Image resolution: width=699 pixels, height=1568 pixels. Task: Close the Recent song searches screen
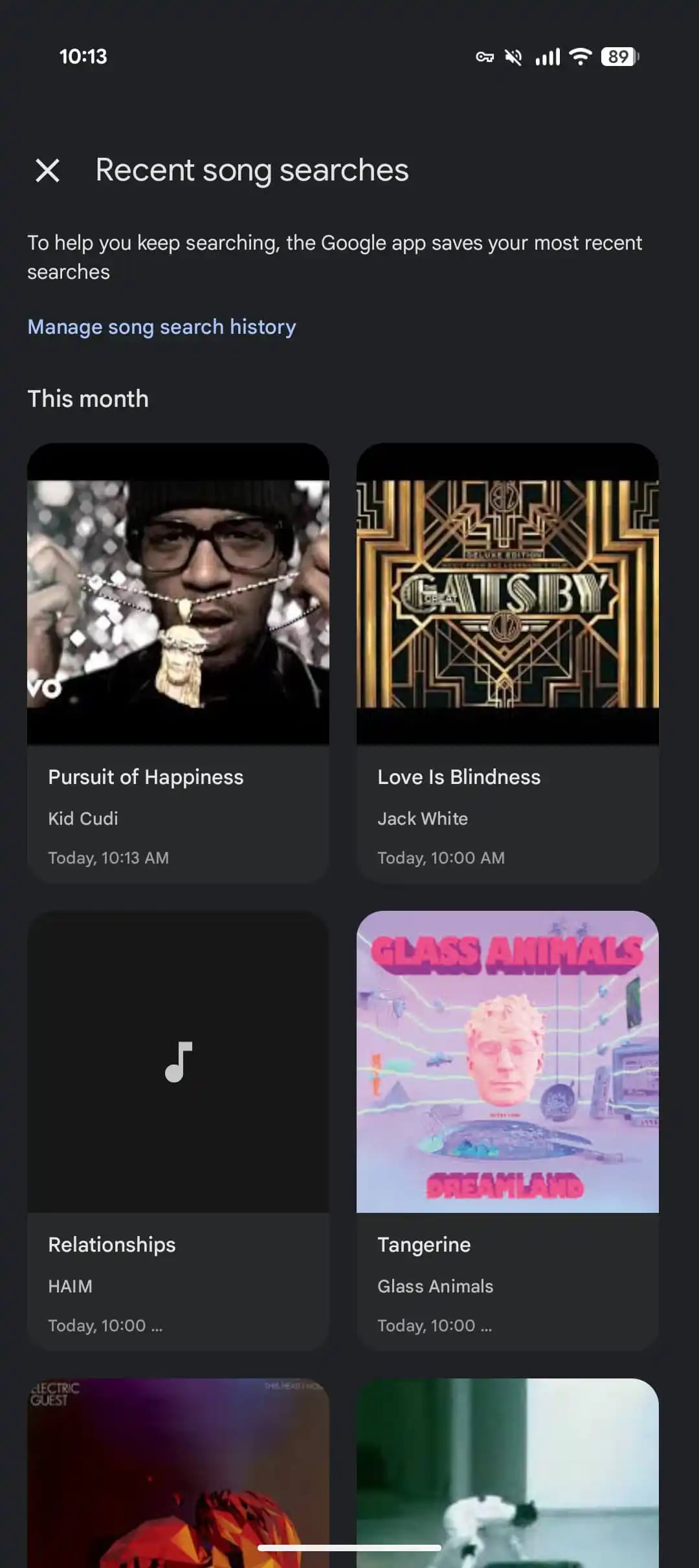pos(47,171)
